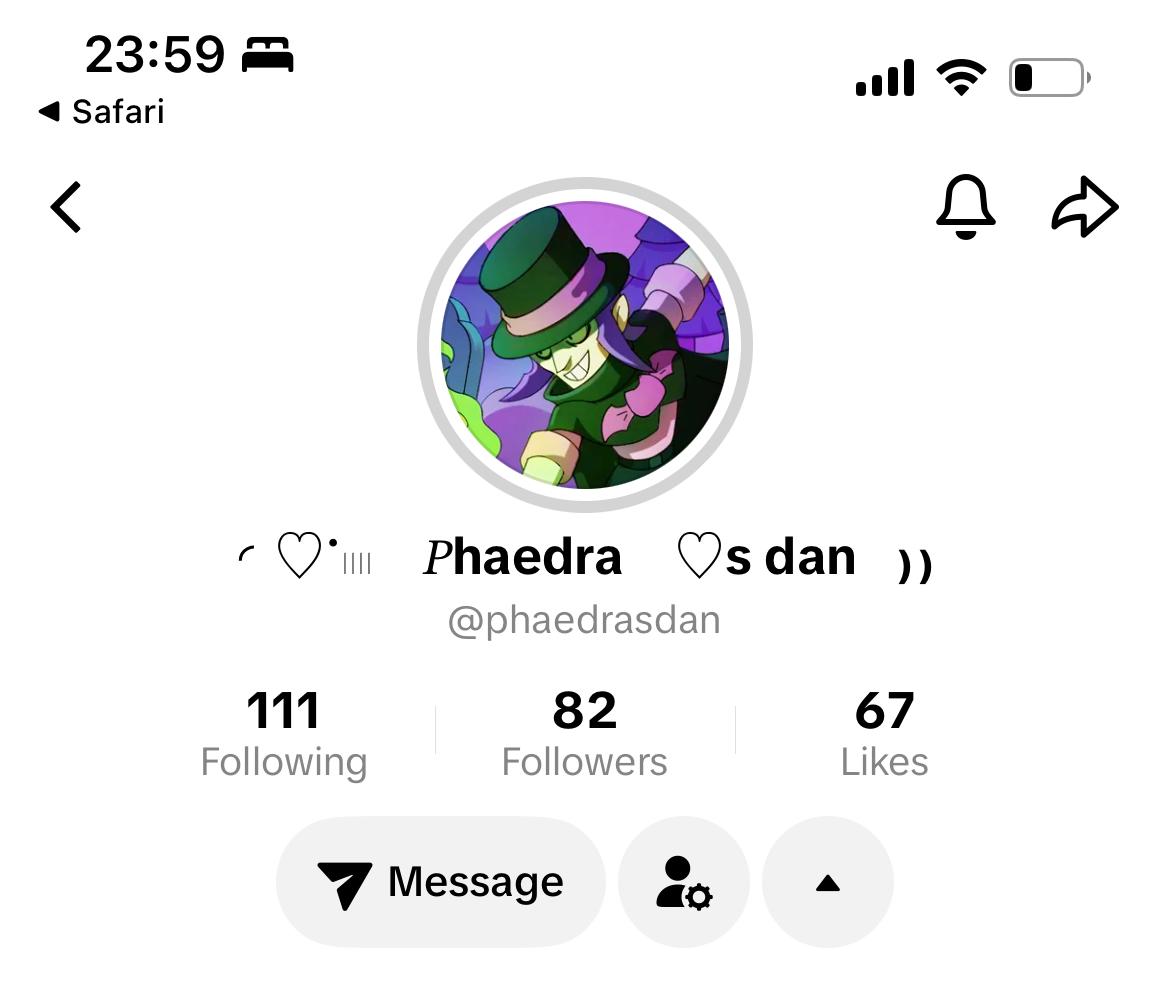
Task: Tap the Message button
Action: 441,882
